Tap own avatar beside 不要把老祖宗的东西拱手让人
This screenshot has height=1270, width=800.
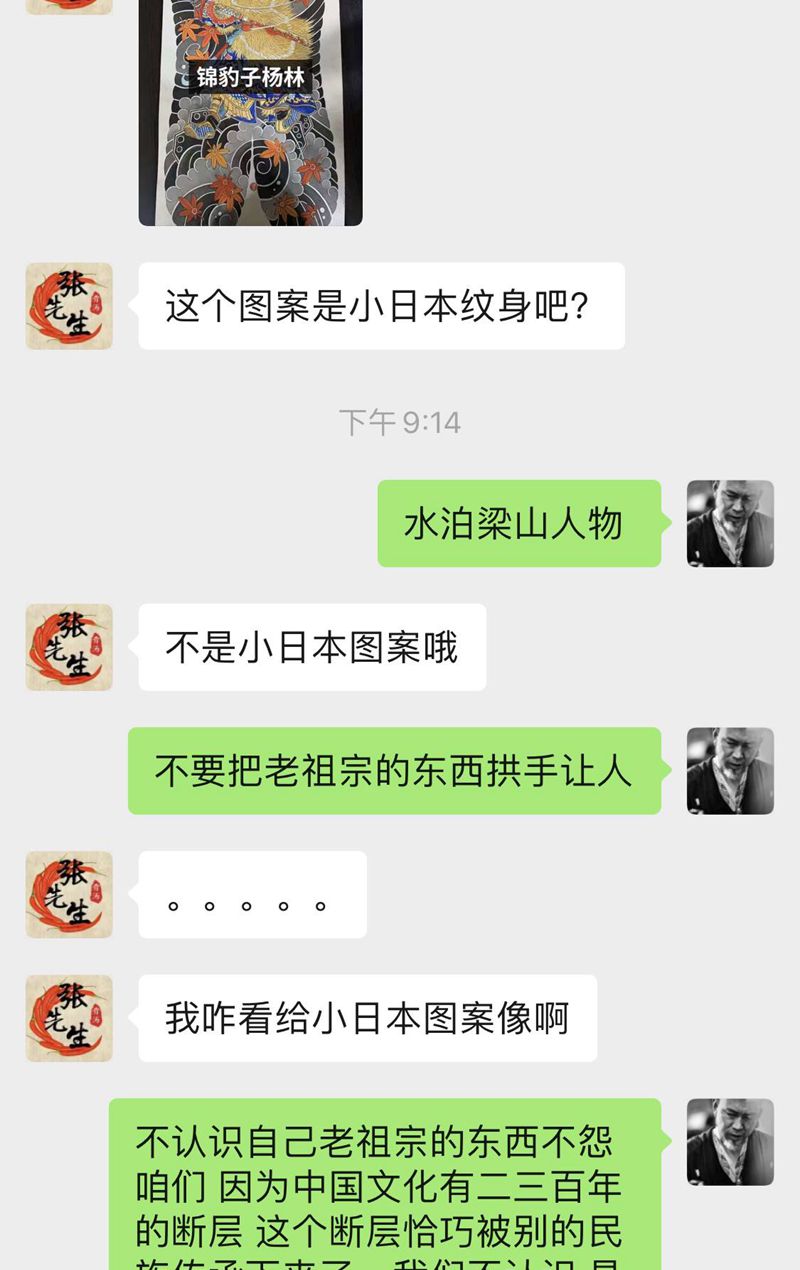coord(730,770)
